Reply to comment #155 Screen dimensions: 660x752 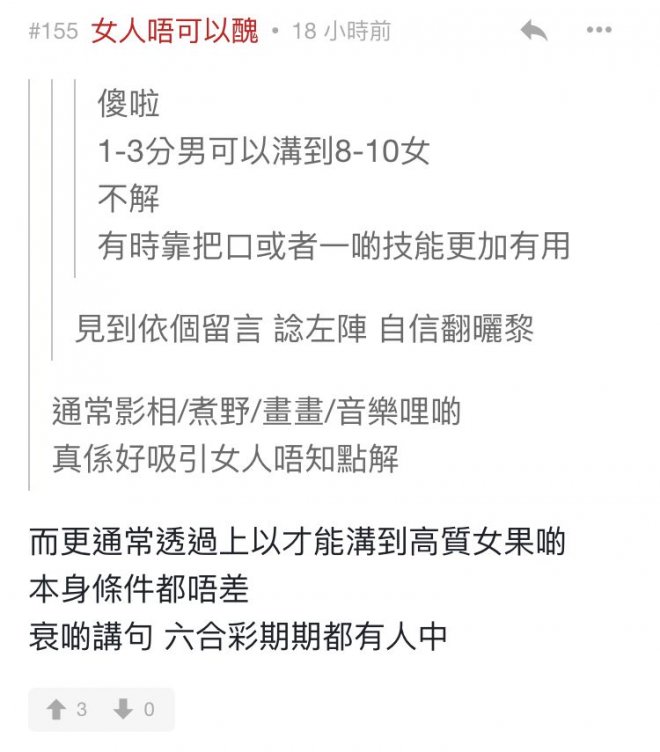tap(534, 31)
